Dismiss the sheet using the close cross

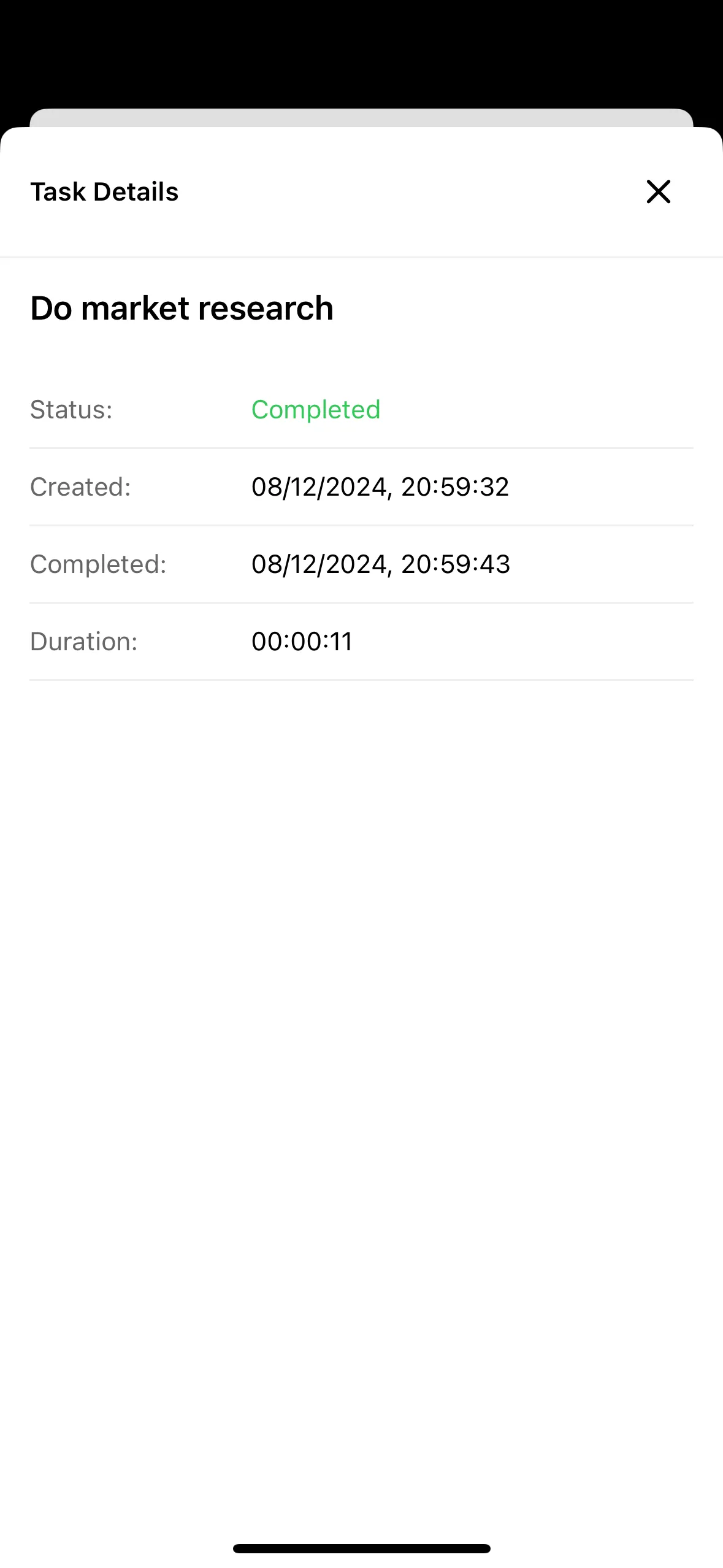click(658, 191)
